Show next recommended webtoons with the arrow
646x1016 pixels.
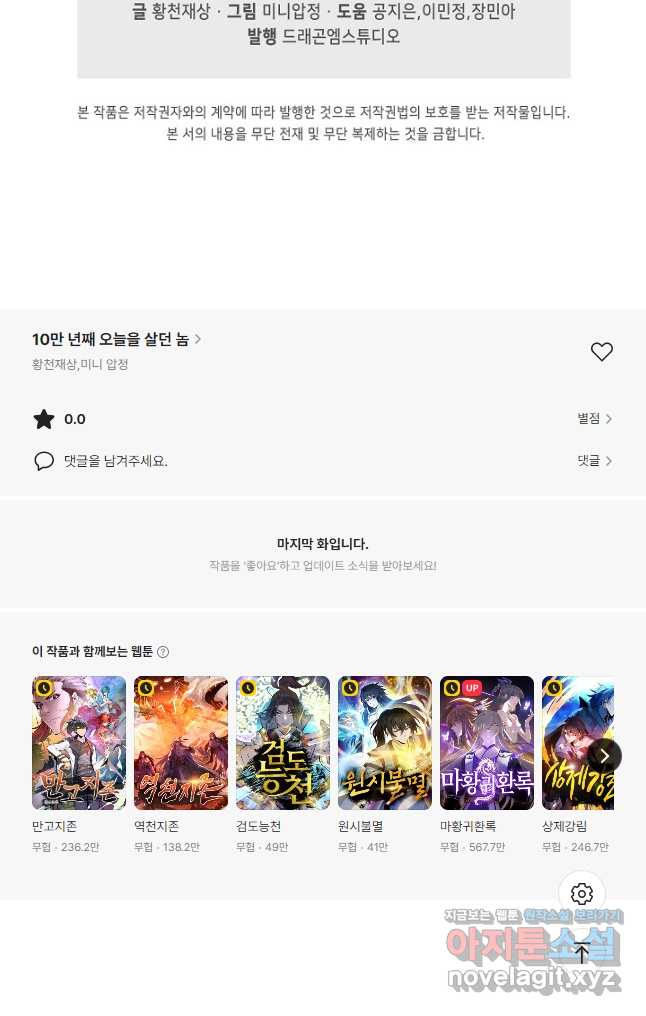(x=604, y=756)
